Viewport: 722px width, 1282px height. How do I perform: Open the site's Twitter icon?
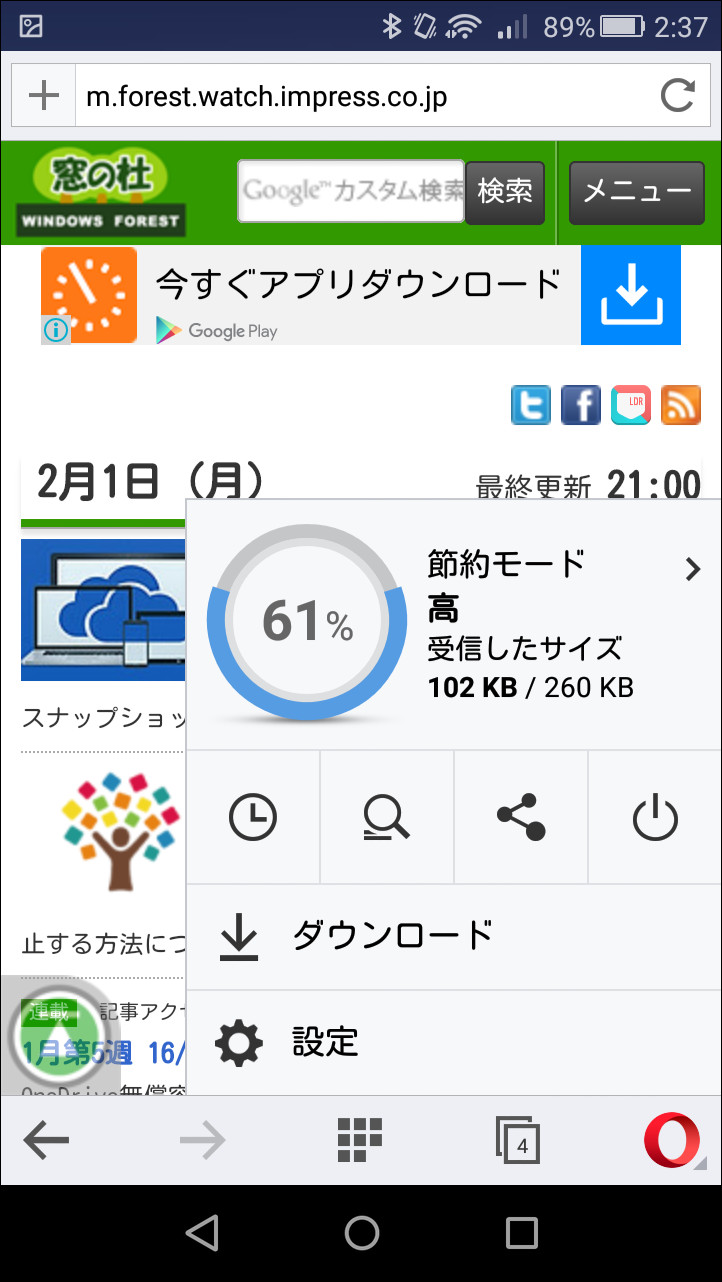(531, 405)
